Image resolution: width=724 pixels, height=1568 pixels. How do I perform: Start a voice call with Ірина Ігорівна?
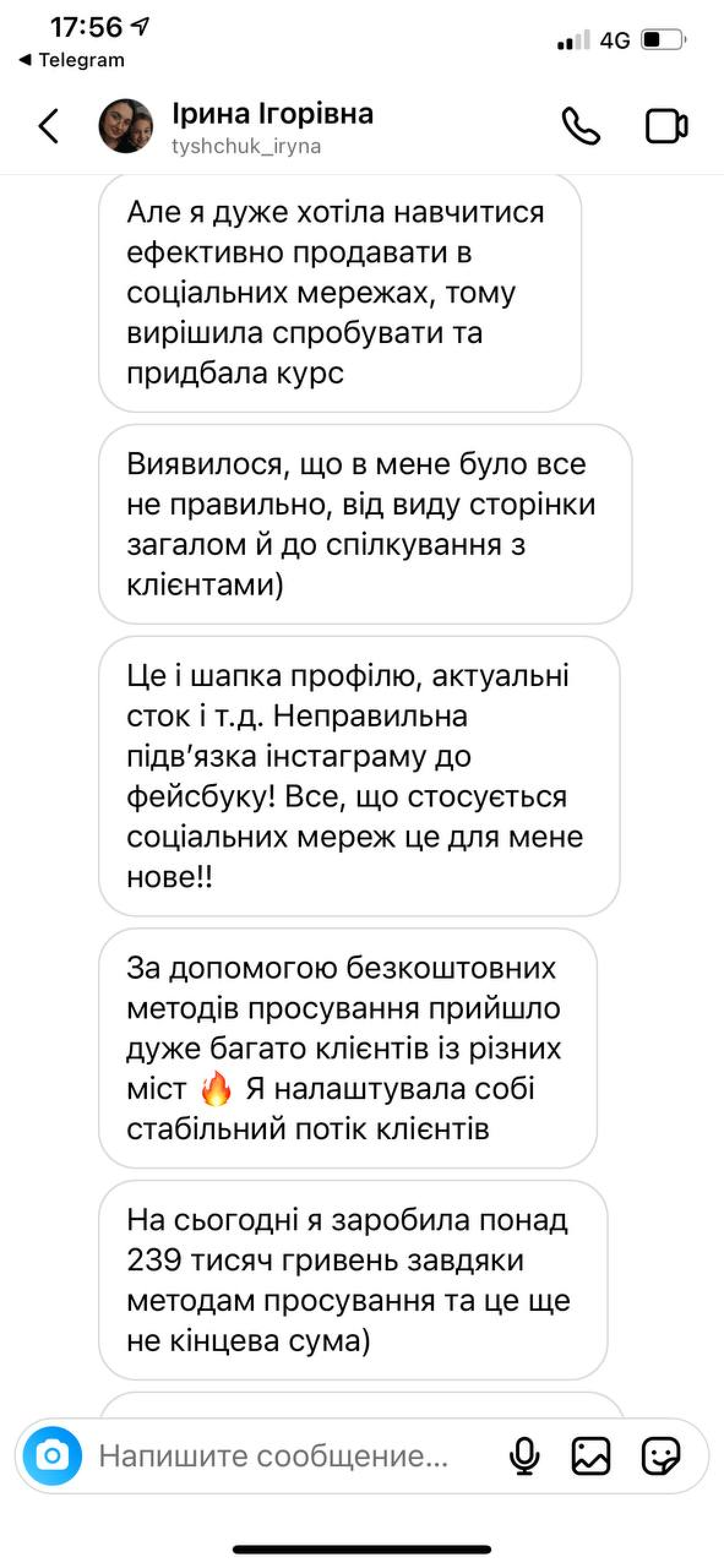581,126
